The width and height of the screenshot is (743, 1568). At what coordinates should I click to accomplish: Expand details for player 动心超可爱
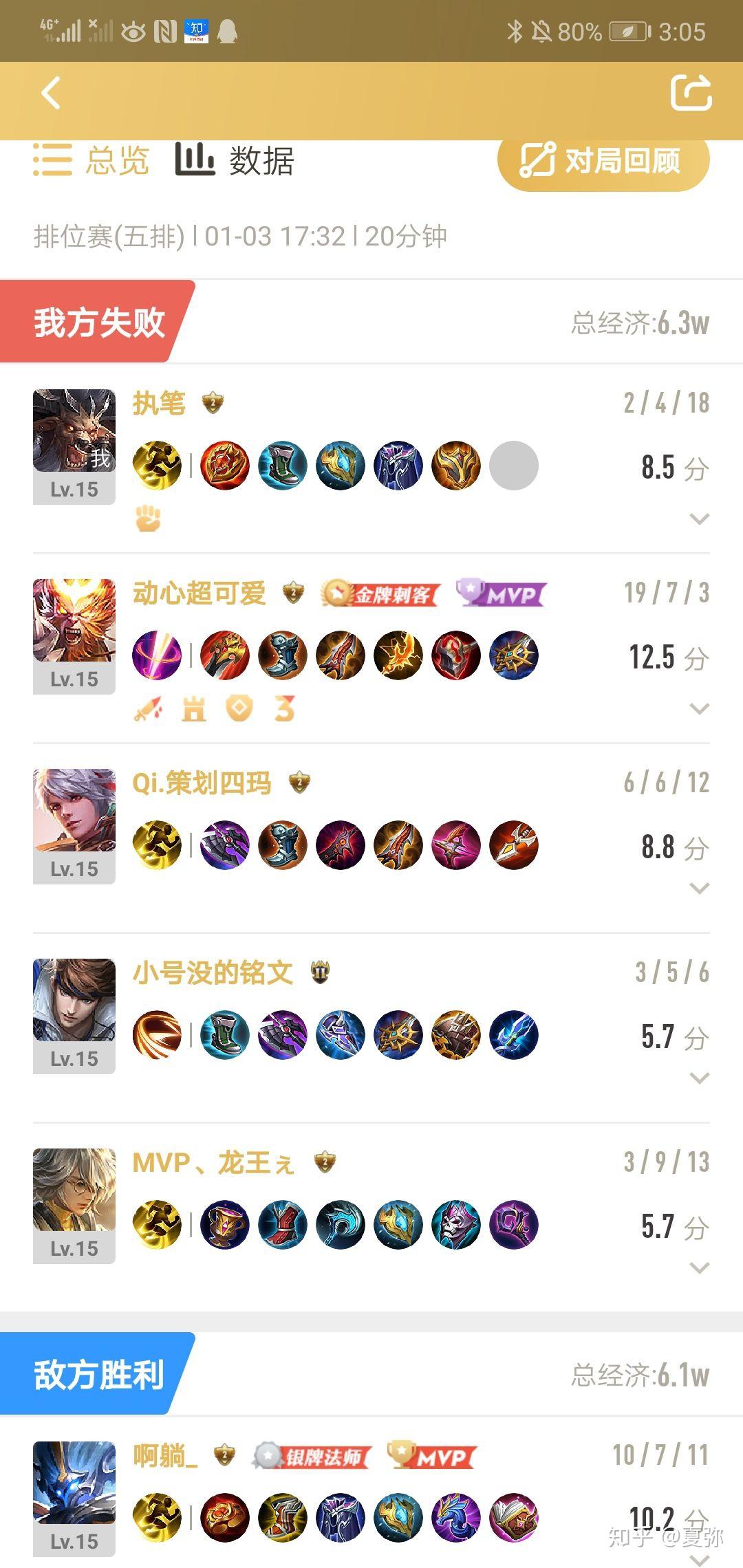tap(699, 708)
